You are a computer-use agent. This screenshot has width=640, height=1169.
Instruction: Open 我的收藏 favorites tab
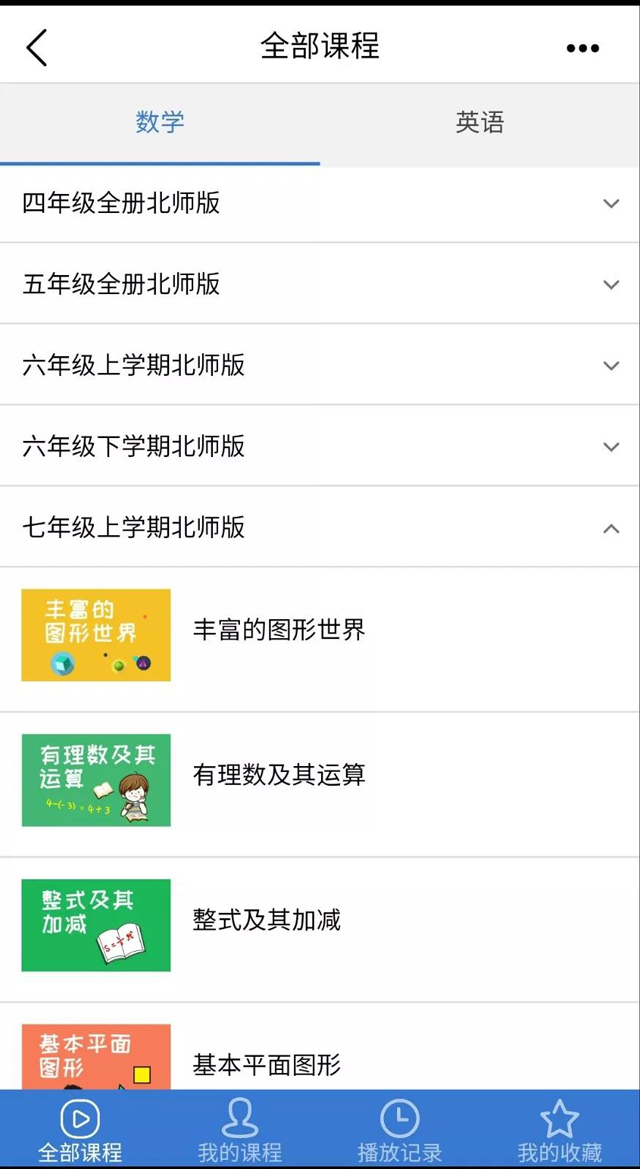point(560,1131)
